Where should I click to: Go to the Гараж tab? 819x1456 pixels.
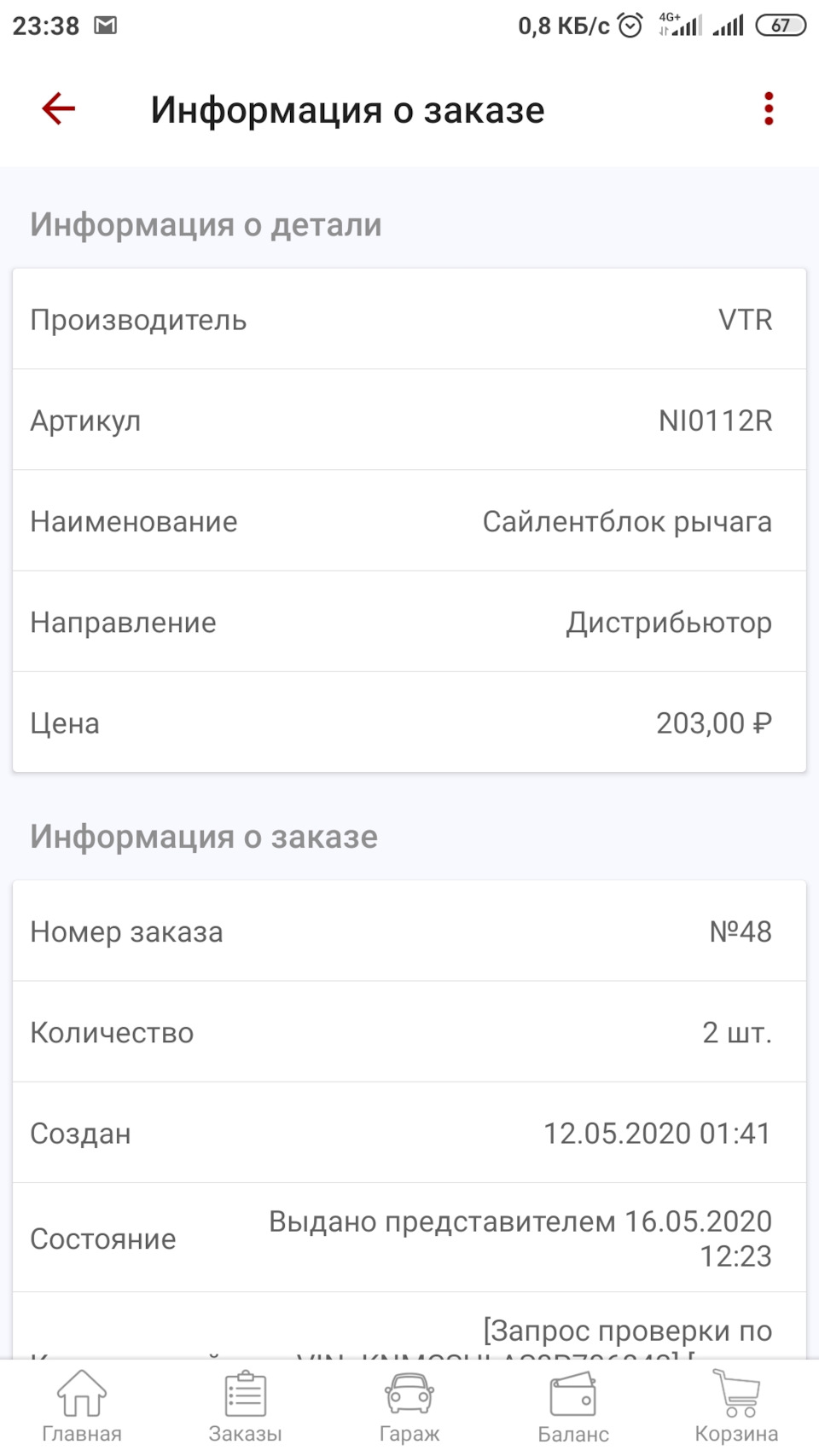pos(409,1407)
